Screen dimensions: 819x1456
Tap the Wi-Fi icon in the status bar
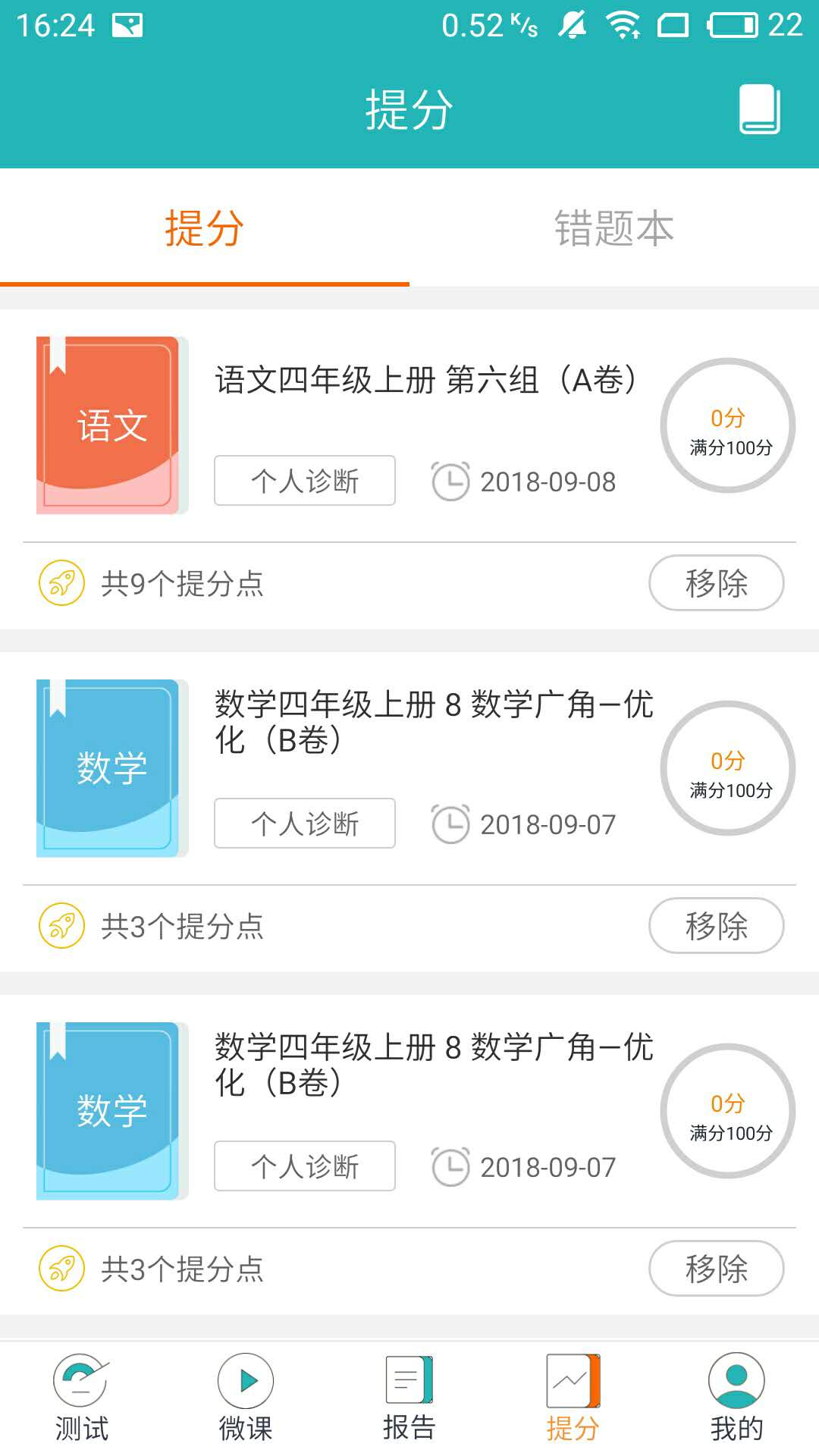[x=623, y=25]
